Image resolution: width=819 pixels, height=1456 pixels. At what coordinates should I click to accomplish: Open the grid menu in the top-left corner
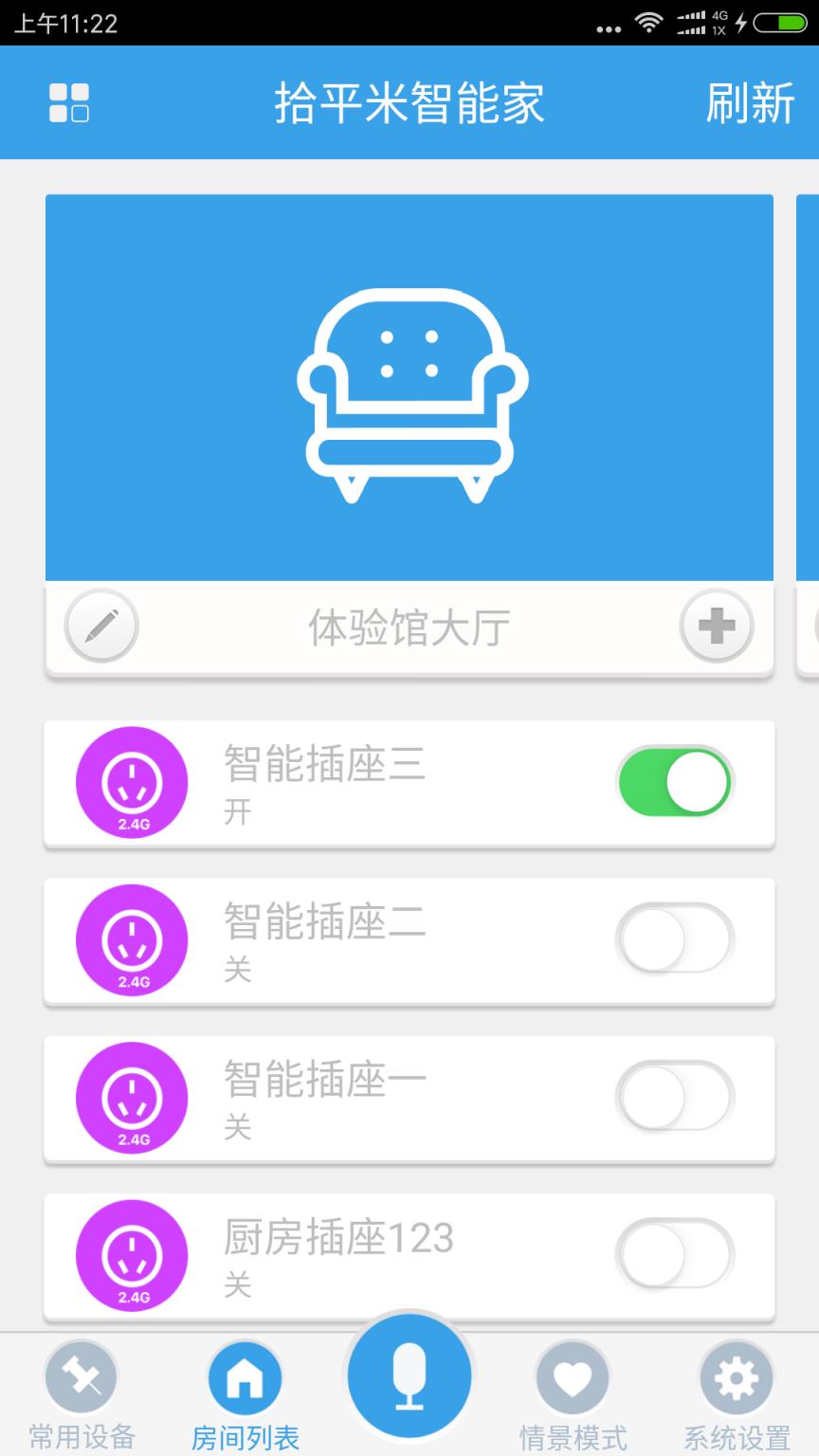67,101
